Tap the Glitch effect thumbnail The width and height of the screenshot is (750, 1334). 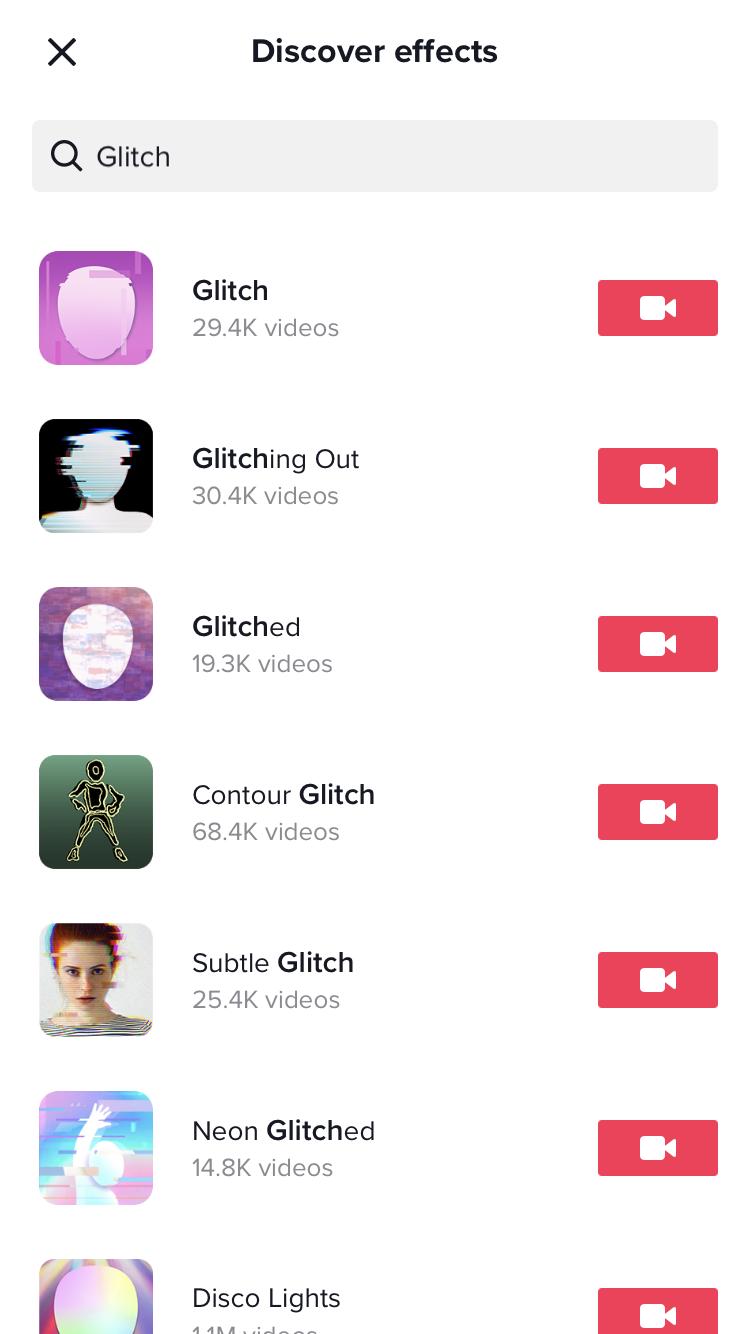click(x=95, y=308)
